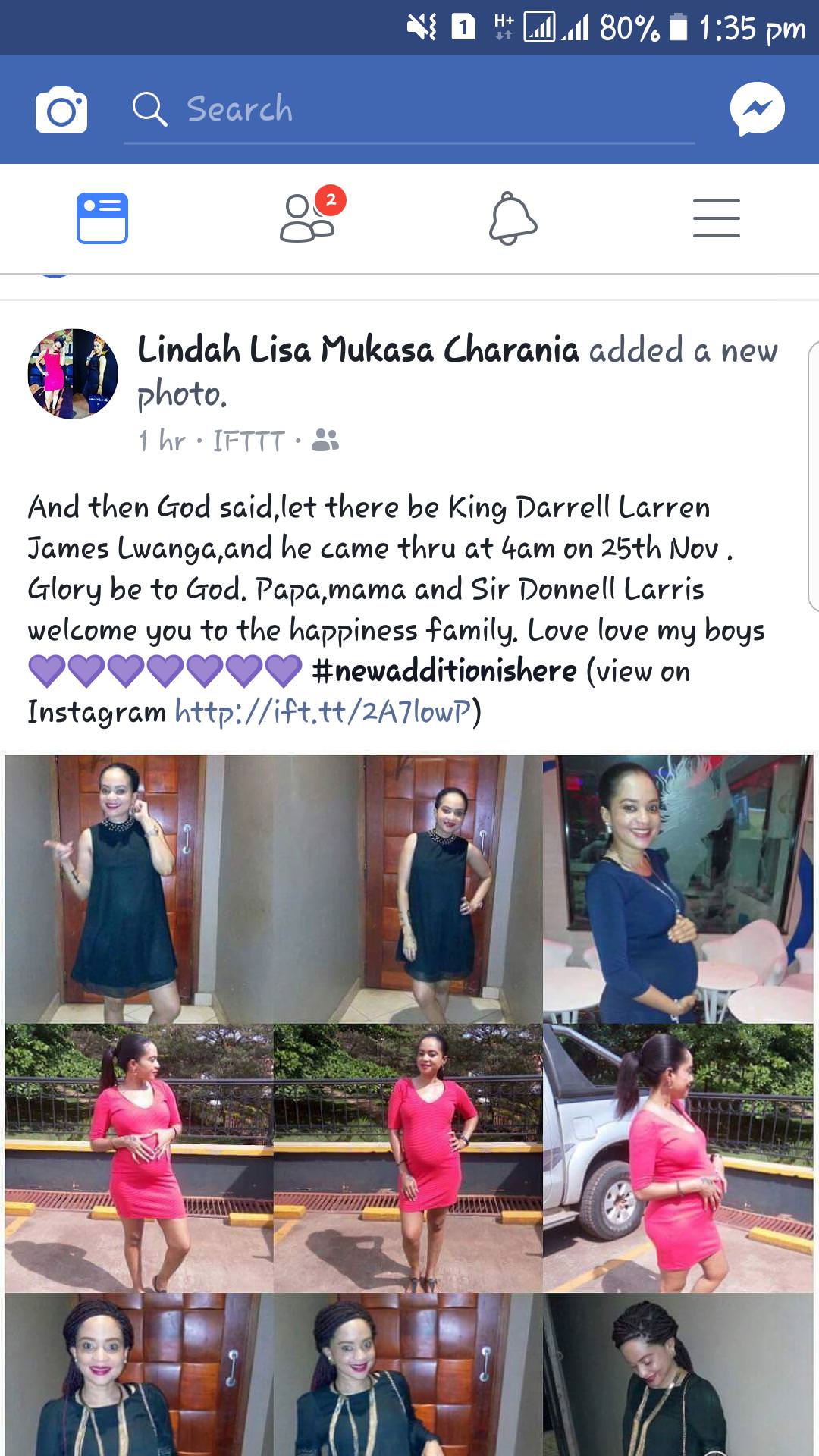This screenshot has height=1456, width=819.
Task: Open the http://ift.tt/2A7lowP Instagram link
Action: pyautogui.click(x=323, y=712)
